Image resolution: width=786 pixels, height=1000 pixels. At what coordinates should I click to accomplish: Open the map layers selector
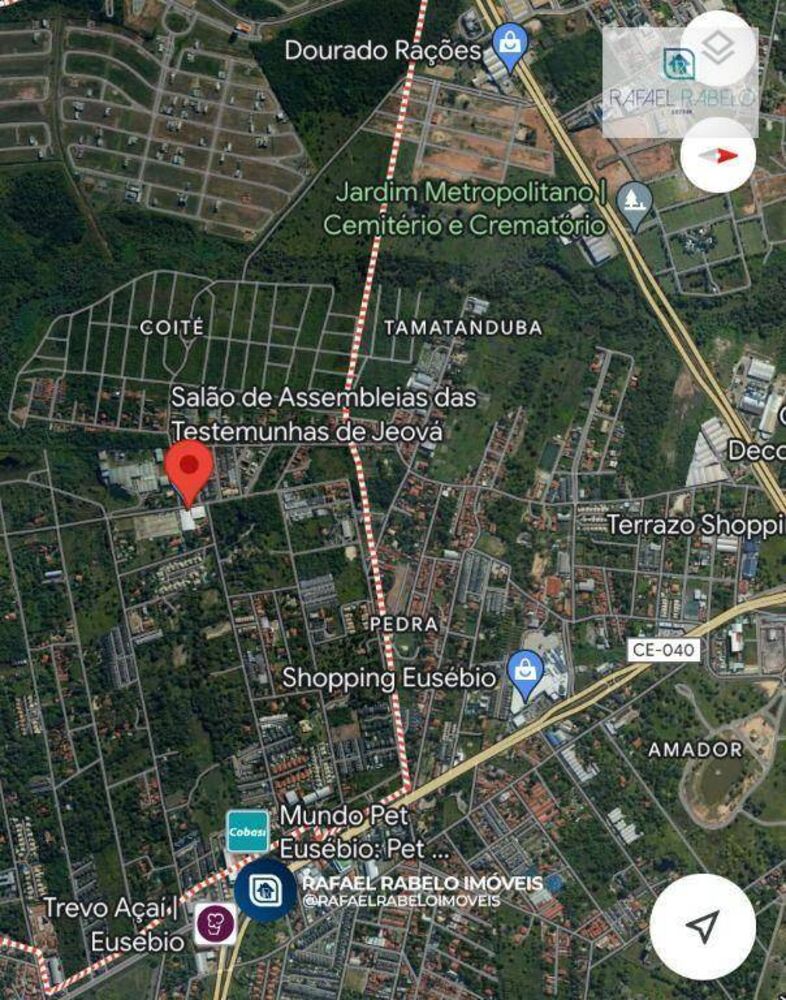[719, 47]
